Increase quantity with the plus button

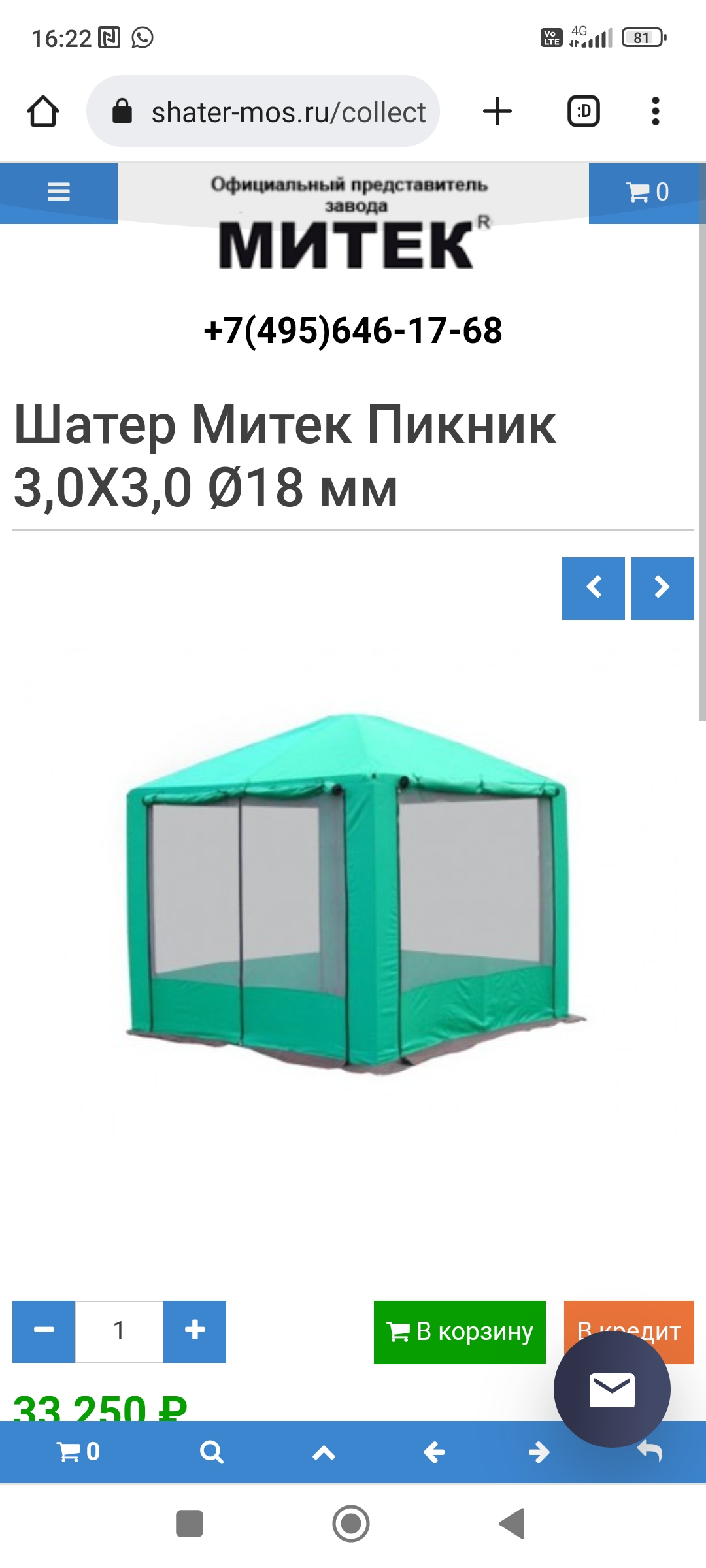tap(195, 1331)
